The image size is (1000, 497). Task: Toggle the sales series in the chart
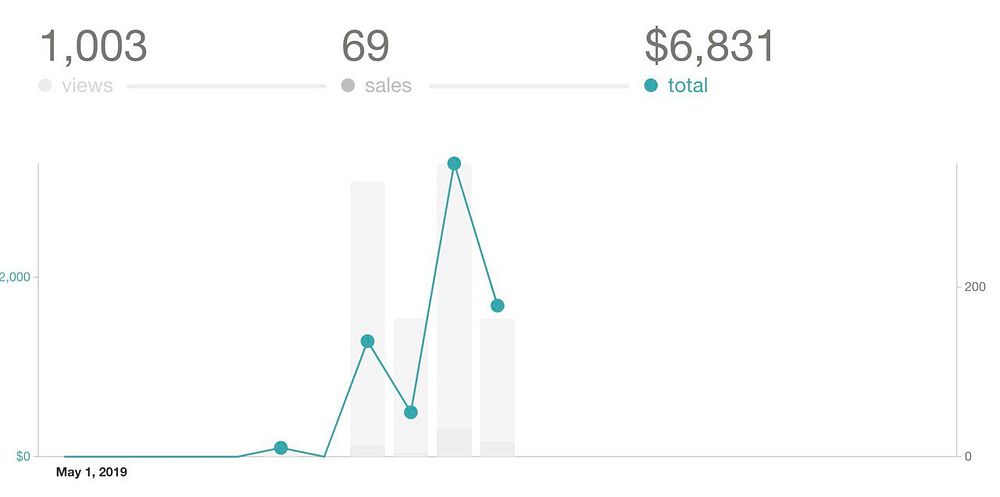376,86
